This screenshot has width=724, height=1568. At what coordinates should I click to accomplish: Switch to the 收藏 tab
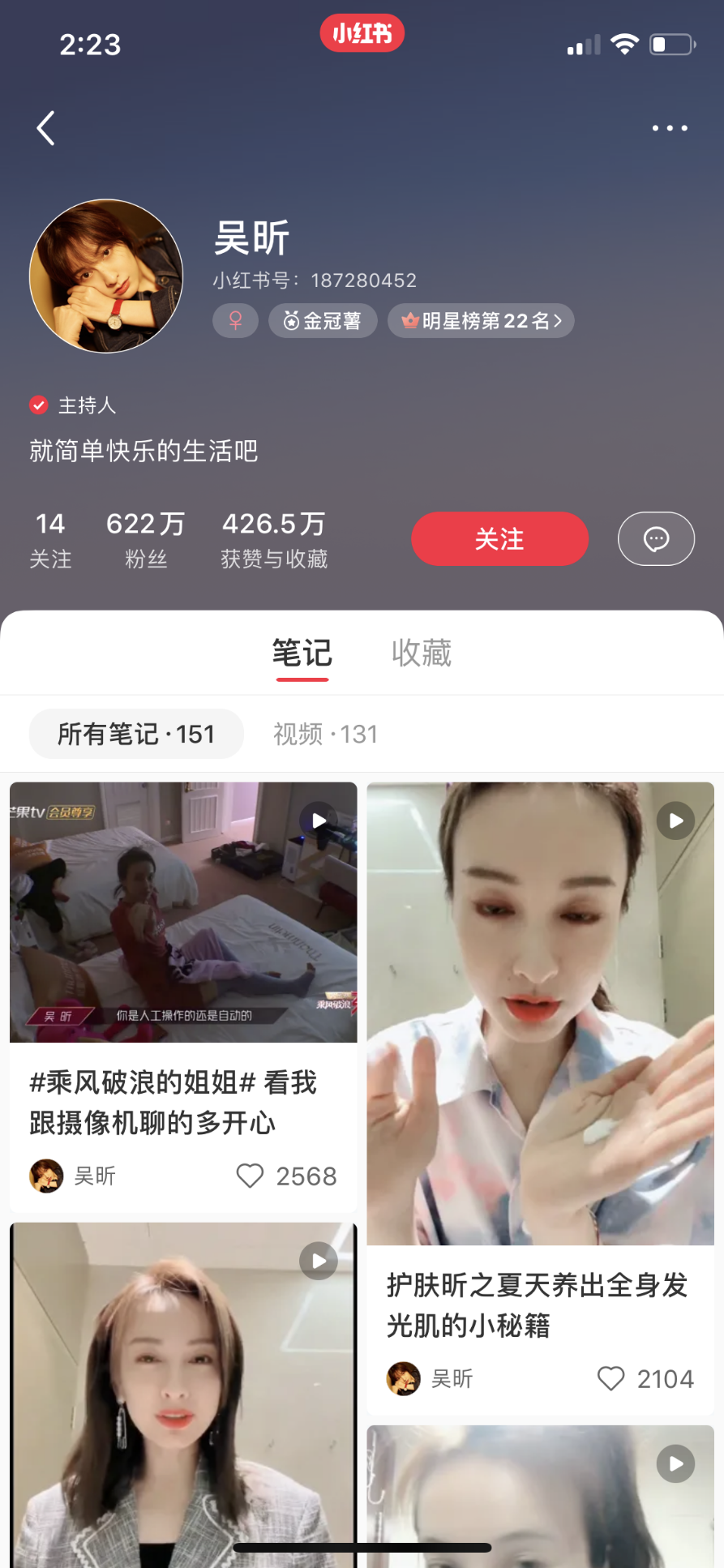pos(422,653)
